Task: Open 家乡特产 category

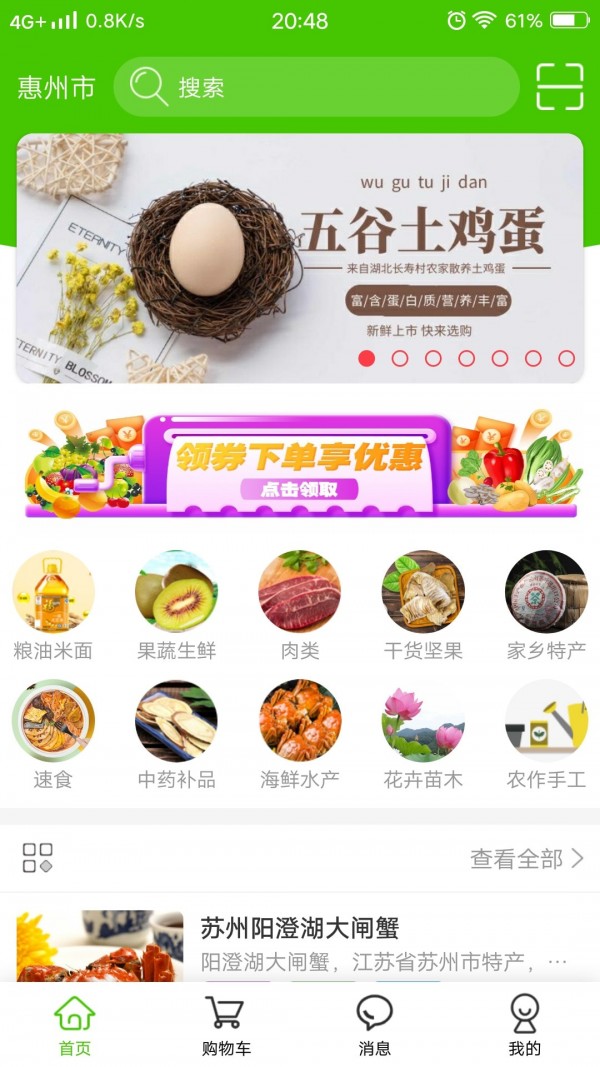Action: pos(546,604)
